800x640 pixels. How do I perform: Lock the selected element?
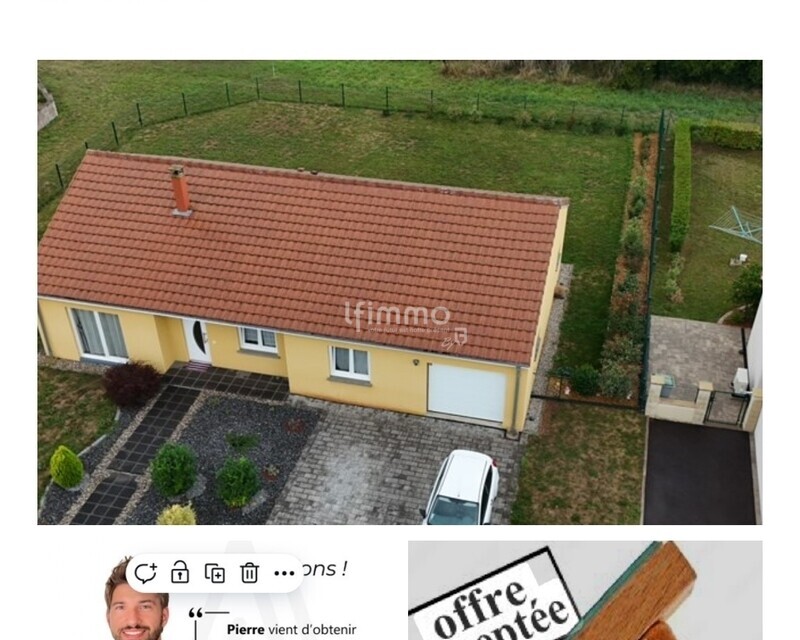(180, 573)
